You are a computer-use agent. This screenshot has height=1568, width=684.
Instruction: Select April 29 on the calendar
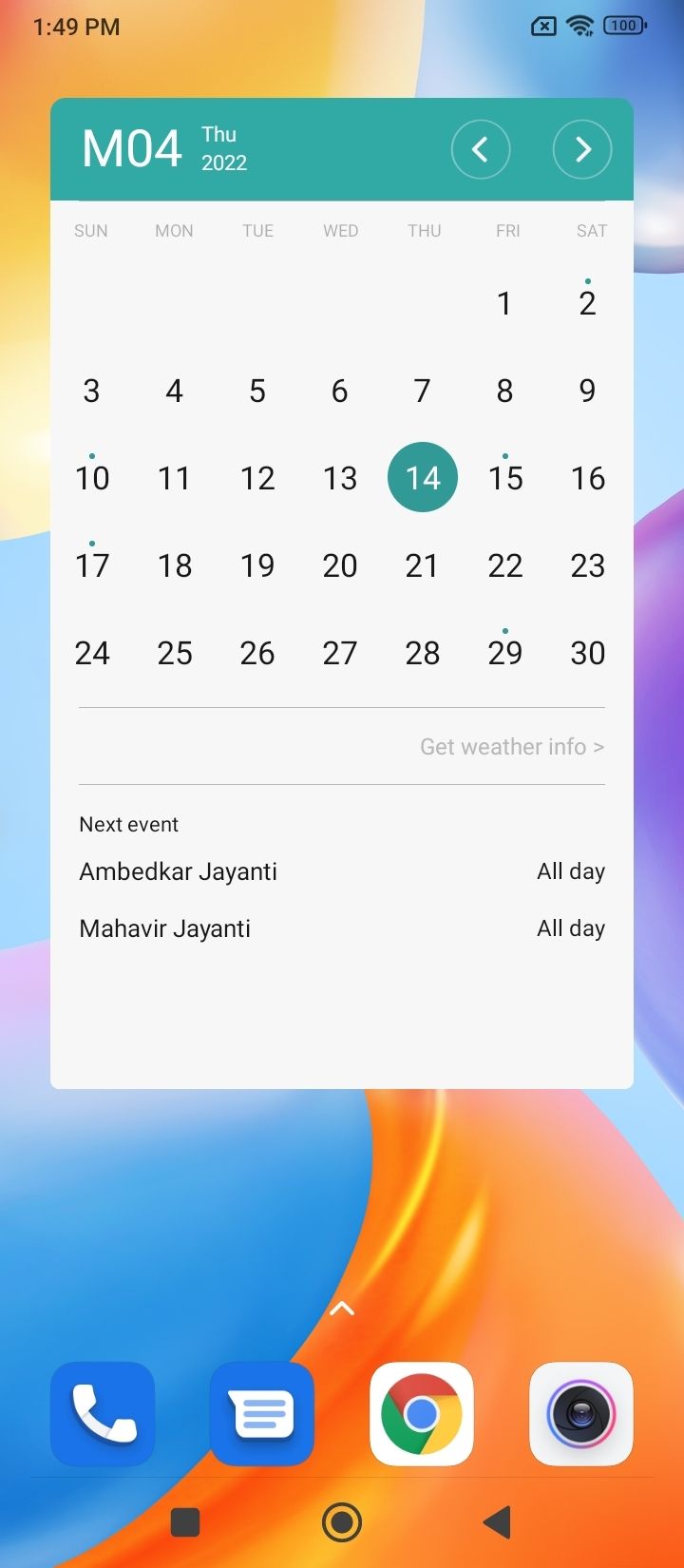(x=504, y=653)
